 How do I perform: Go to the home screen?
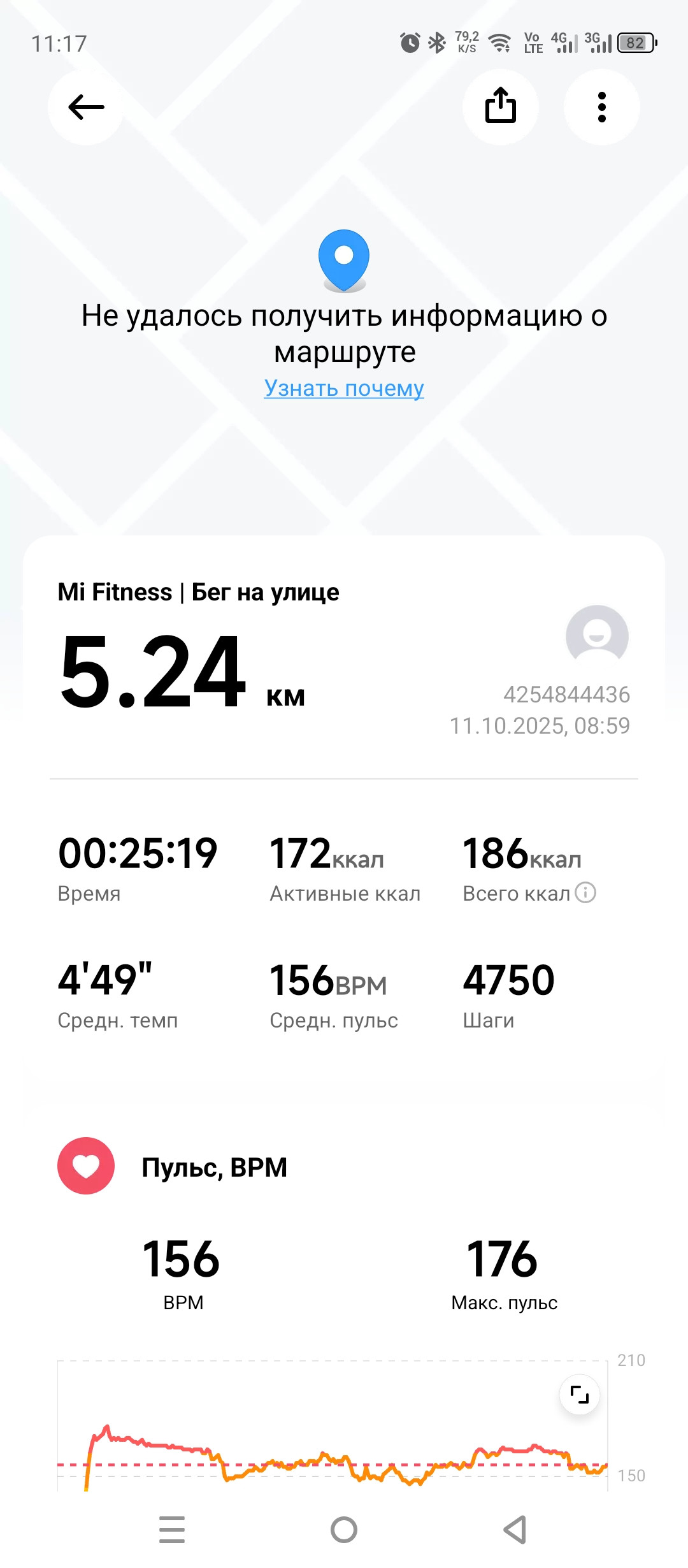(344, 1530)
